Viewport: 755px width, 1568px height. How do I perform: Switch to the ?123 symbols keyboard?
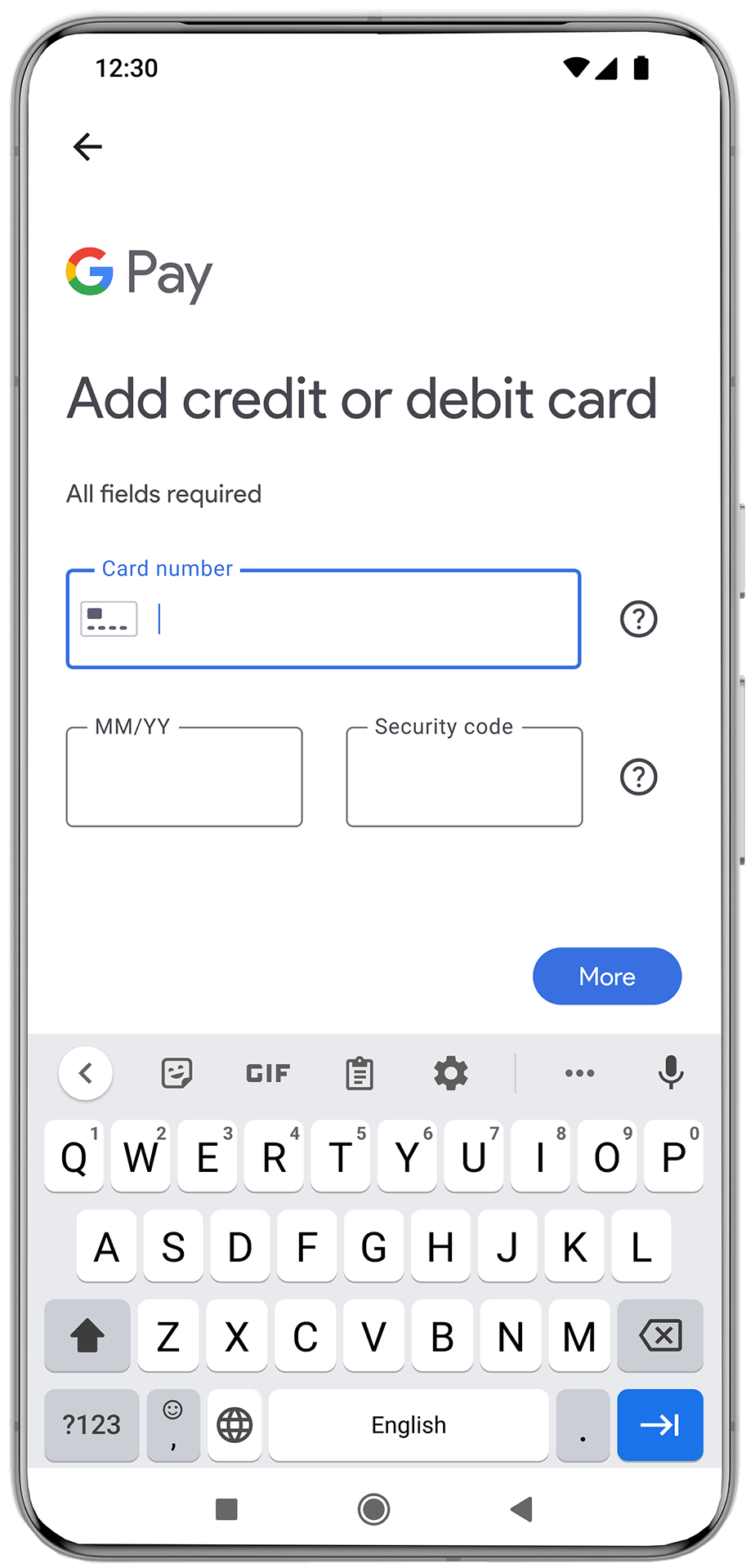(x=92, y=1425)
